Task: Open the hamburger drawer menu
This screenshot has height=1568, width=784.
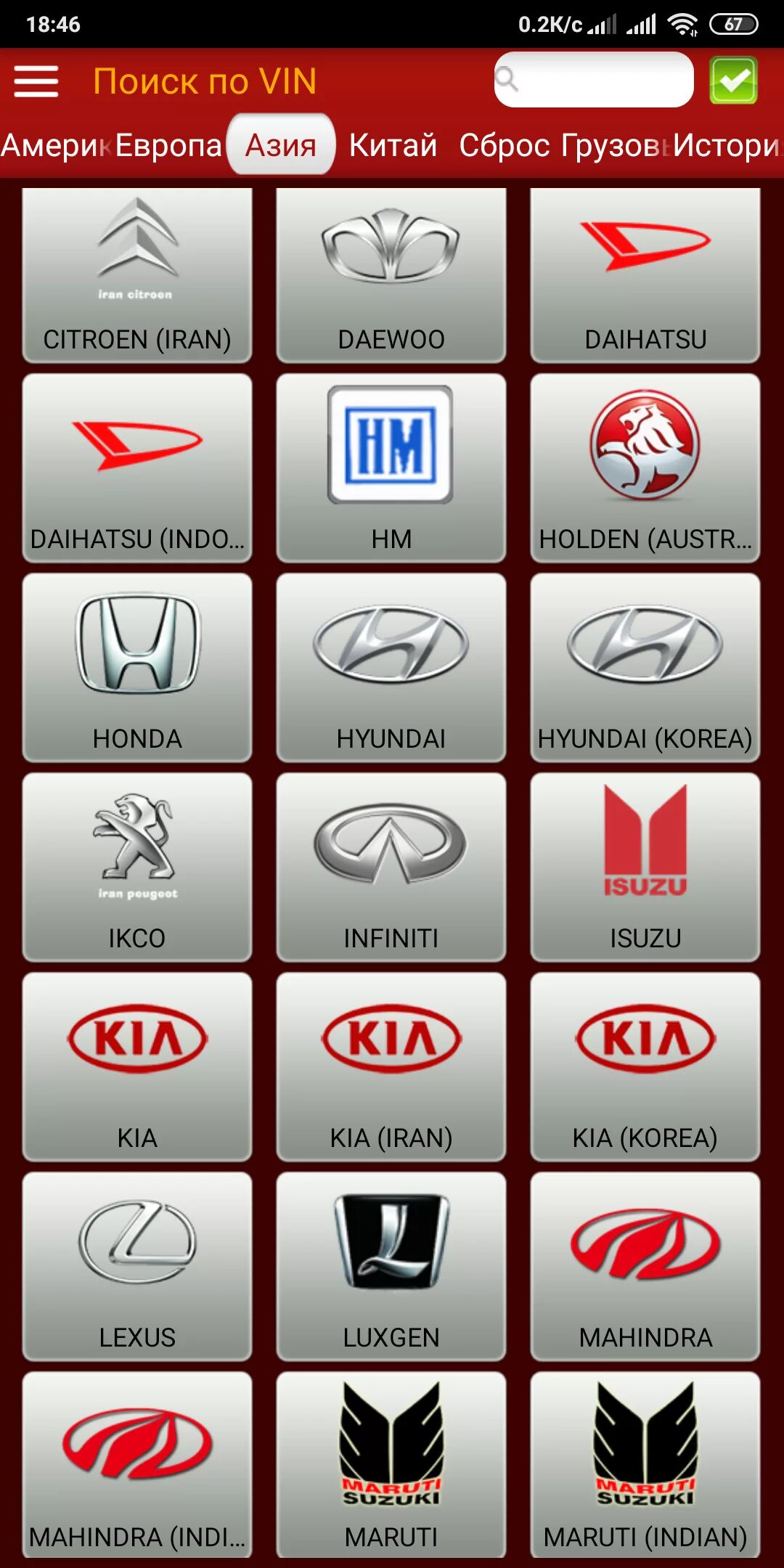Action: click(x=36, y=81)
